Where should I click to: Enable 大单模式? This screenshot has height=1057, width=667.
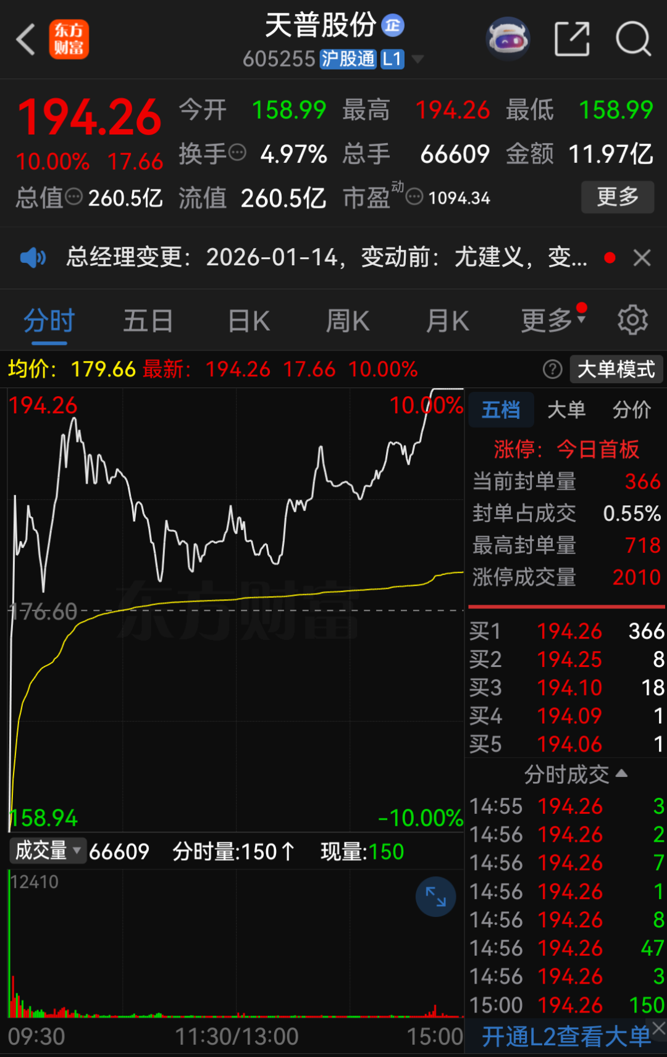616,369
